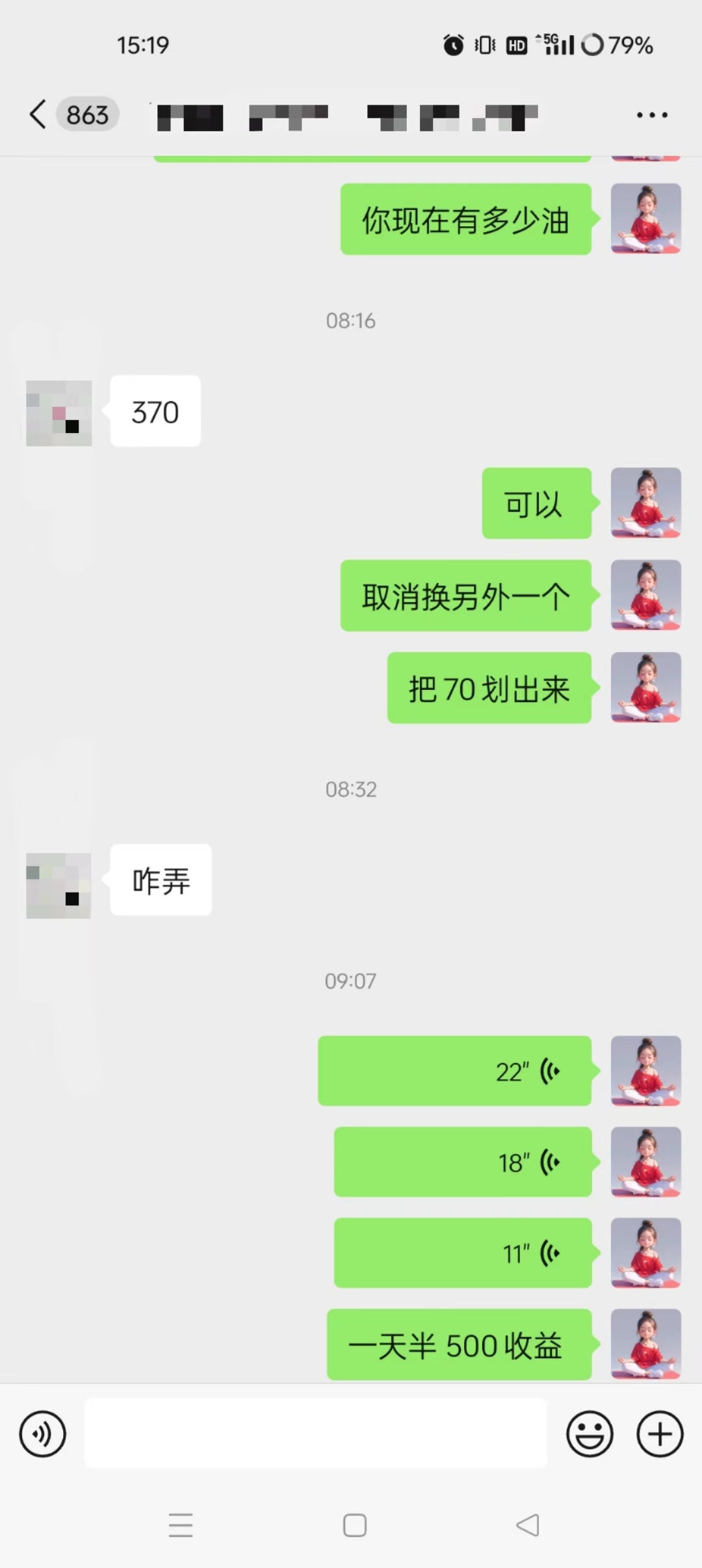Play the 22-second voice message
The width and height of the screenshot is (702, 1568).
[454, 1071]
